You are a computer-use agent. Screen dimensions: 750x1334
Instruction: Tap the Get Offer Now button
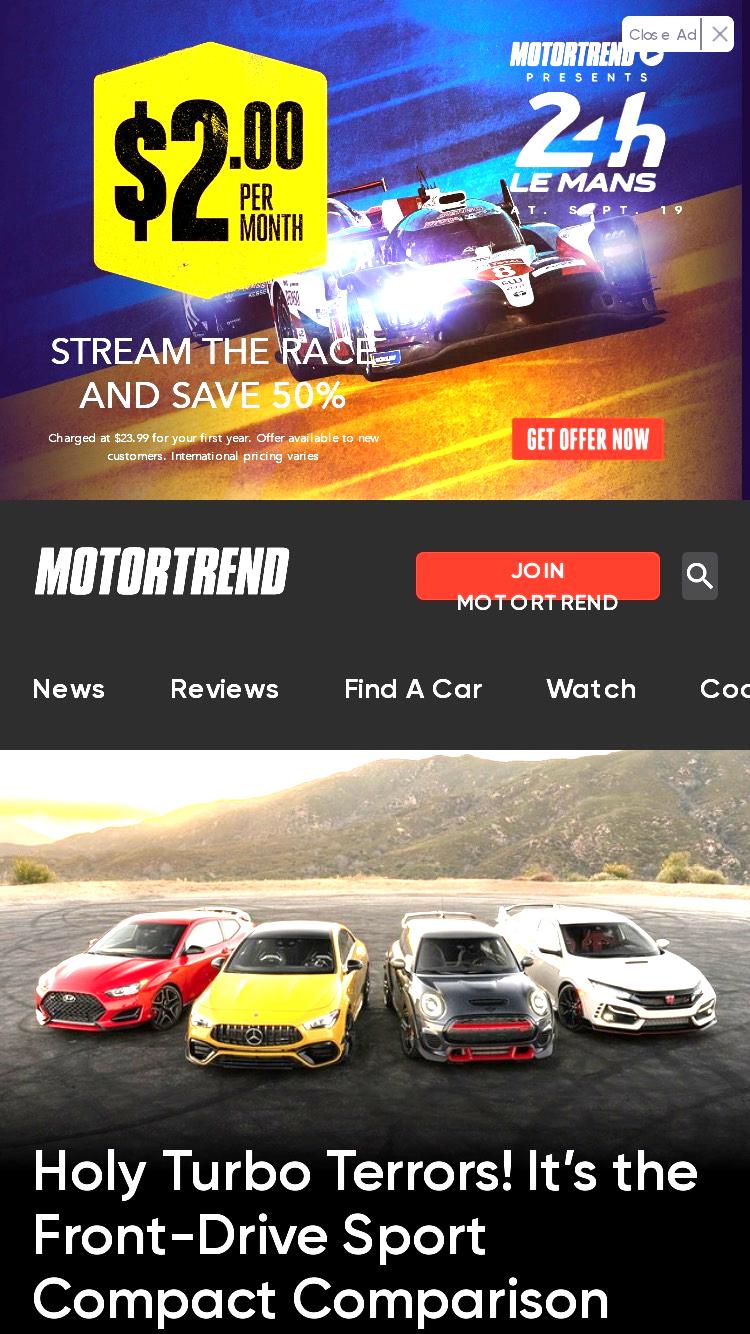pos(588,439)
